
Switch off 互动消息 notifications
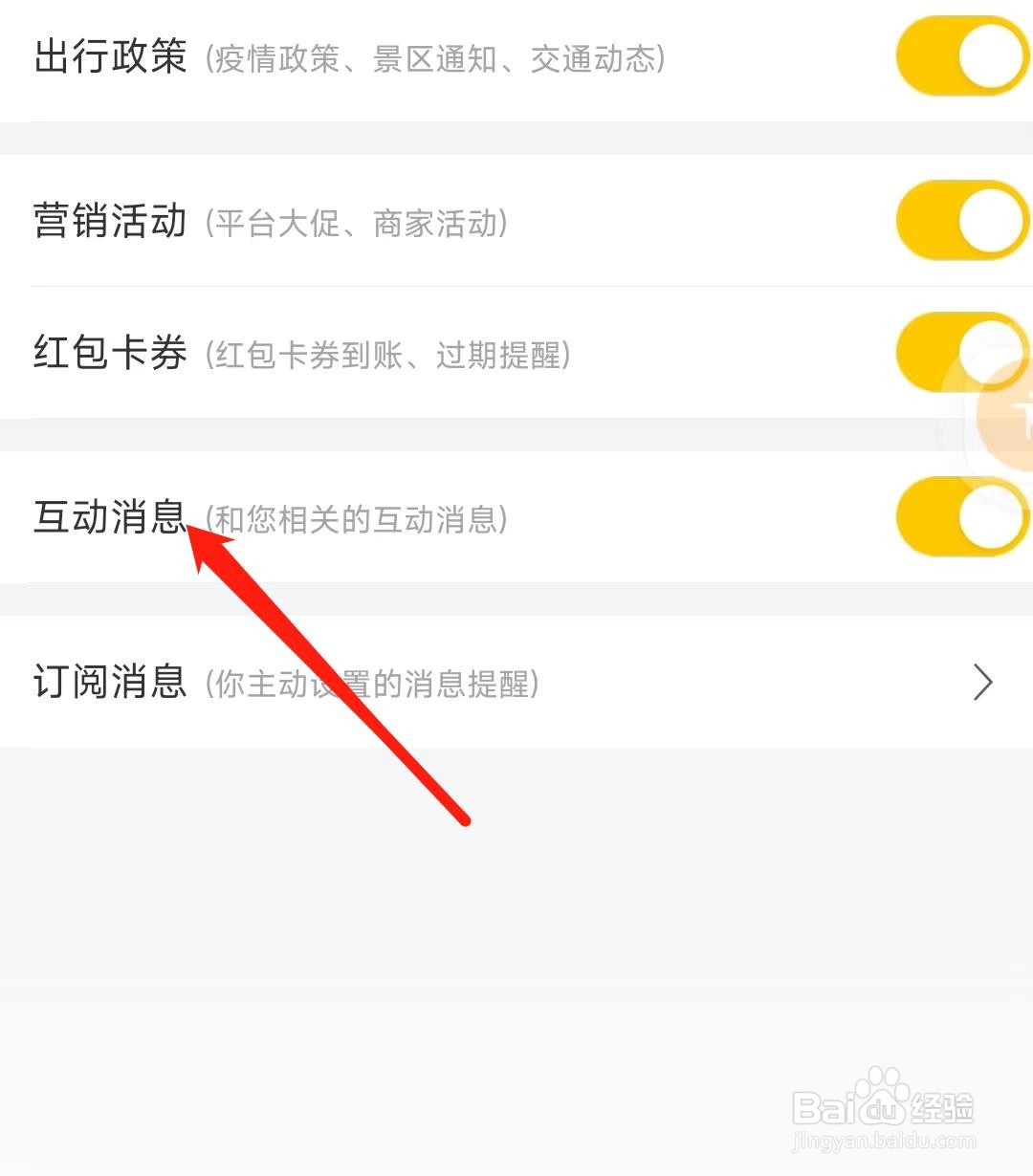click(961, 516)
